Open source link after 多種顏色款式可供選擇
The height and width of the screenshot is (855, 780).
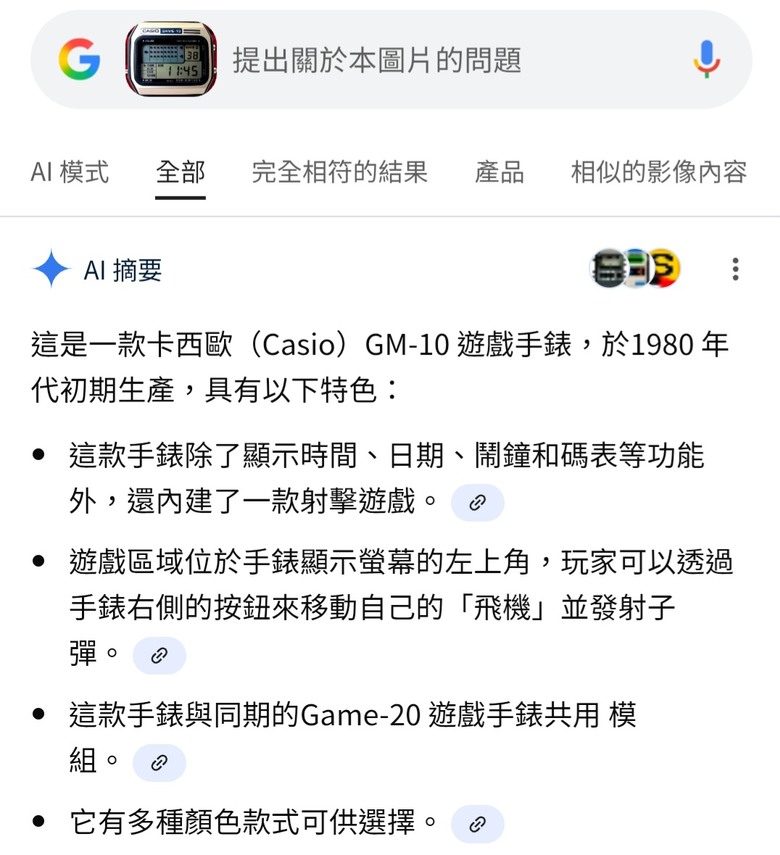pos(477,825)
